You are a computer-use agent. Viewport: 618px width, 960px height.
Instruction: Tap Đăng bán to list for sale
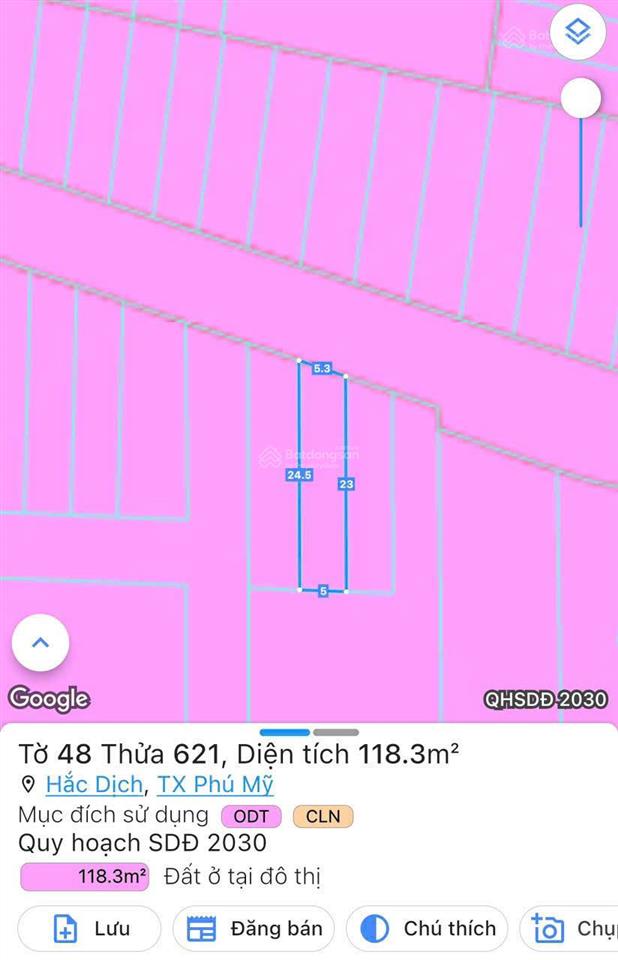point(254,928)
